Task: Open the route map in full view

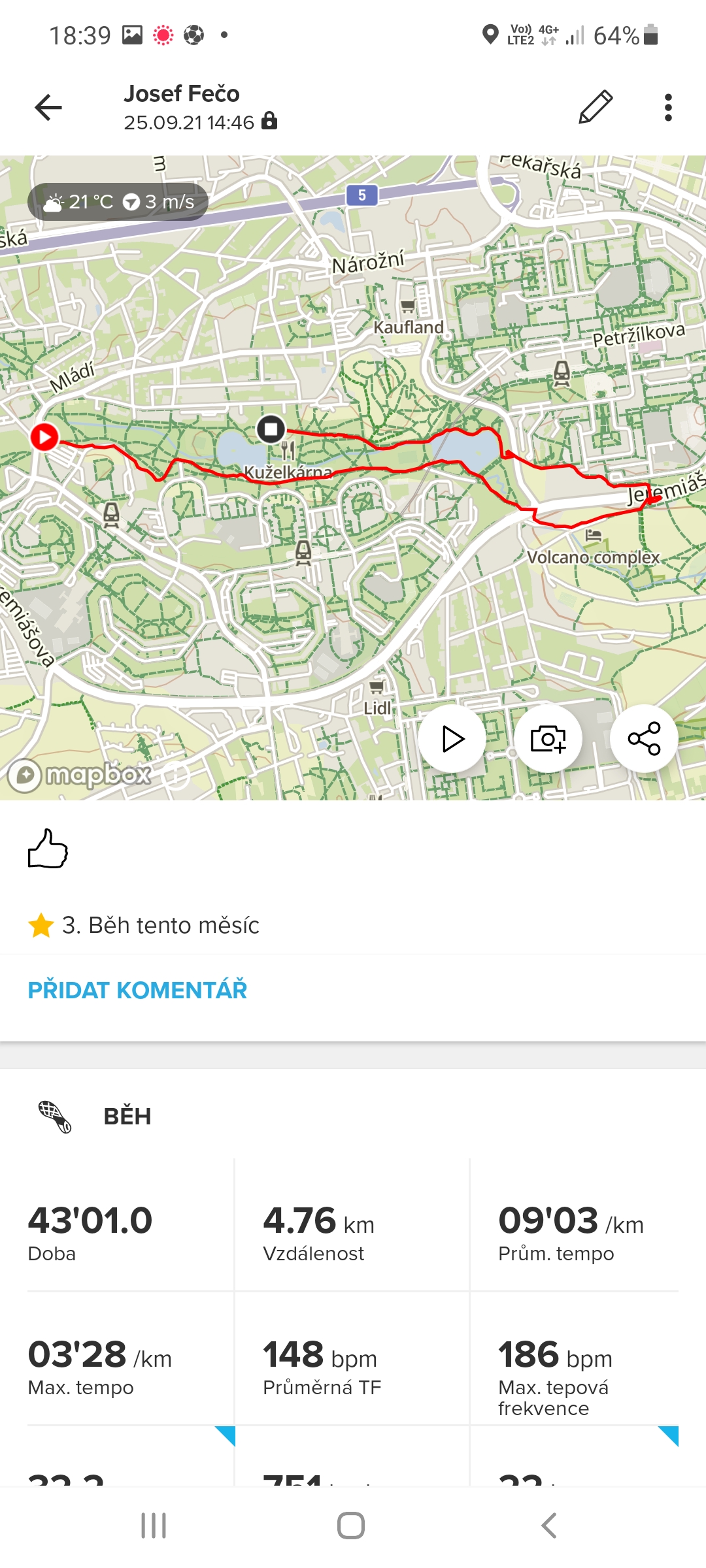Action: coord(353,478)
